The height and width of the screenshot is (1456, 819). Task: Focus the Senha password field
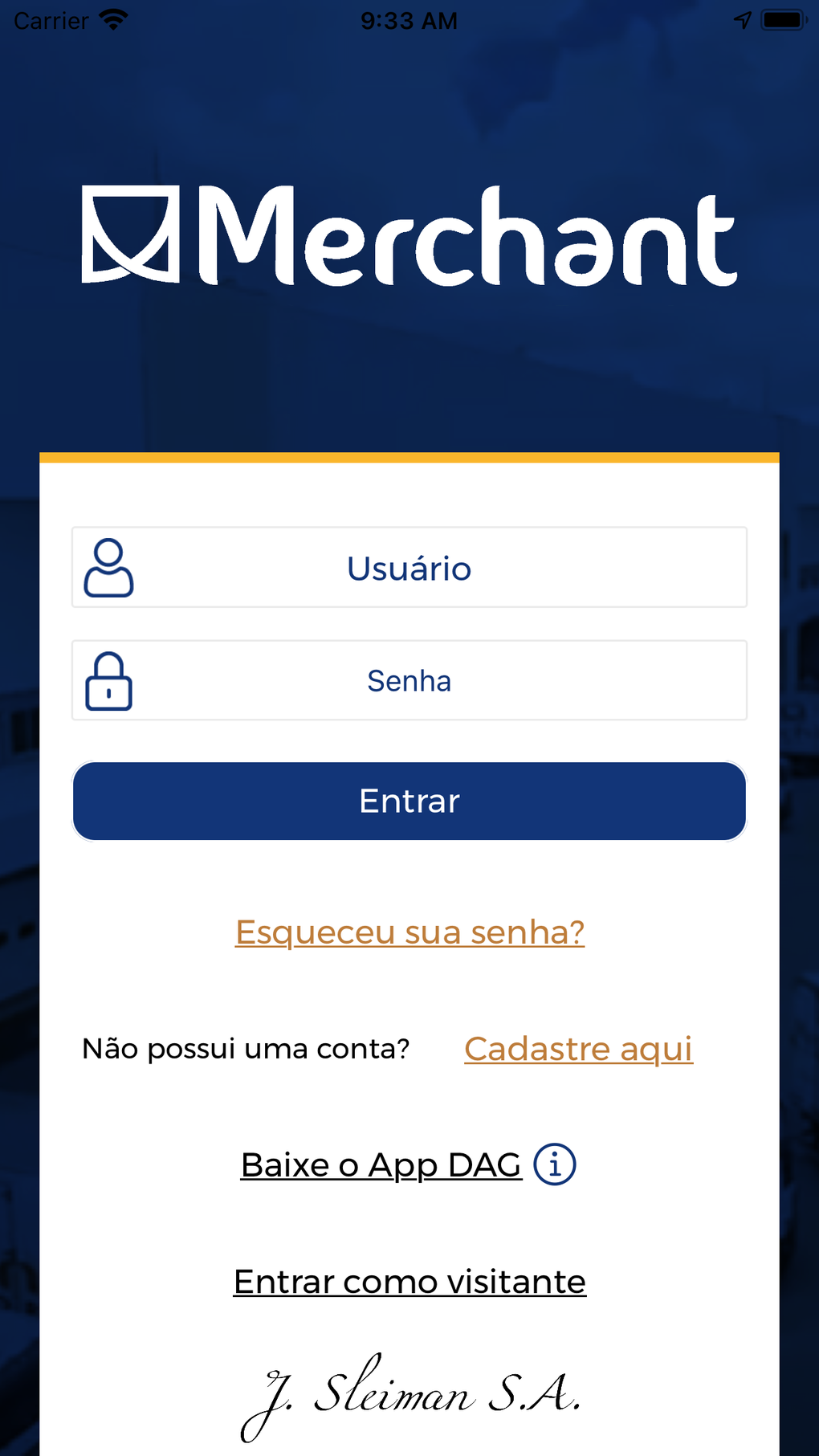[409, 681]
